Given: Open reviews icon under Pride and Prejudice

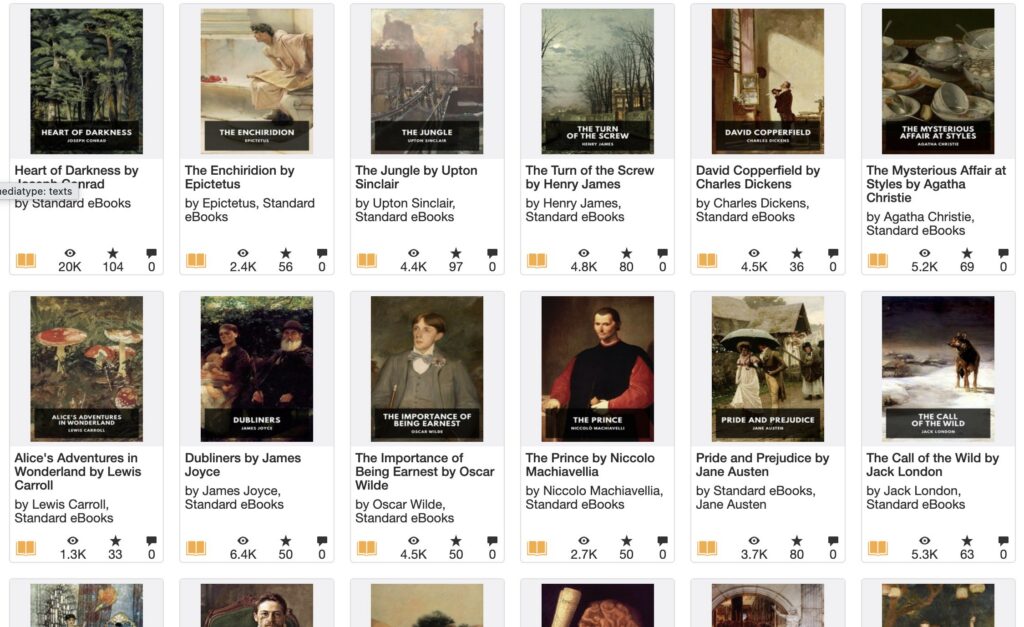Looking at the screenshot, I should tap(833, 541).
